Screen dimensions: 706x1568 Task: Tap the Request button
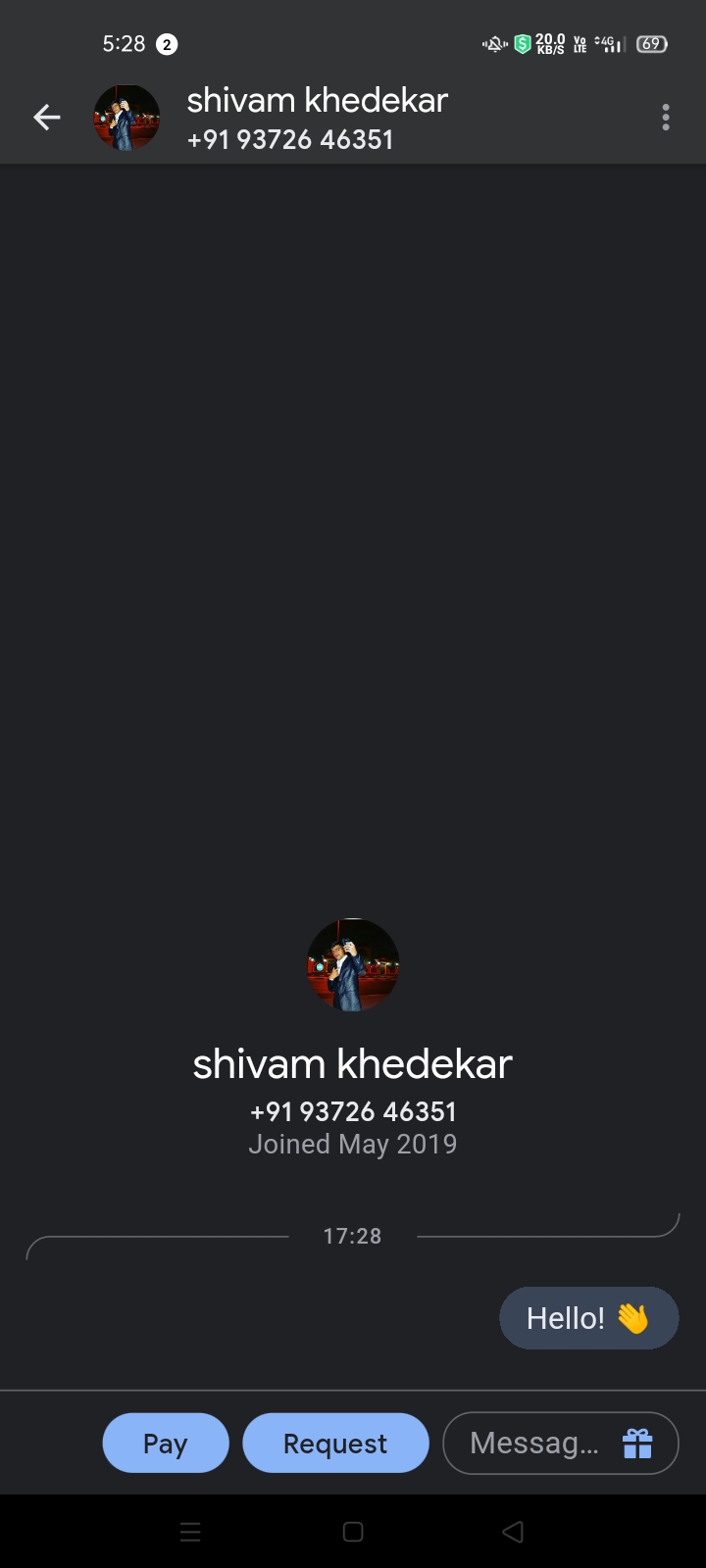click(335, 1443)
